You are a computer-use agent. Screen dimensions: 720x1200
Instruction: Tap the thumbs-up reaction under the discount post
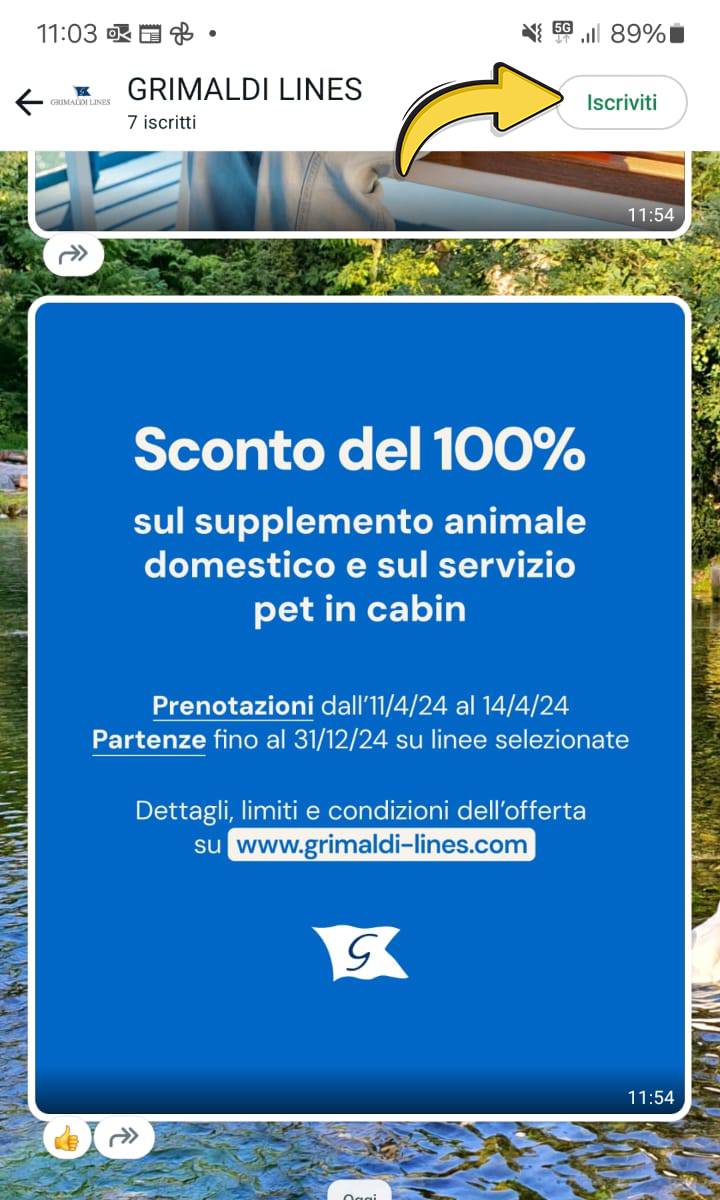67,1137
